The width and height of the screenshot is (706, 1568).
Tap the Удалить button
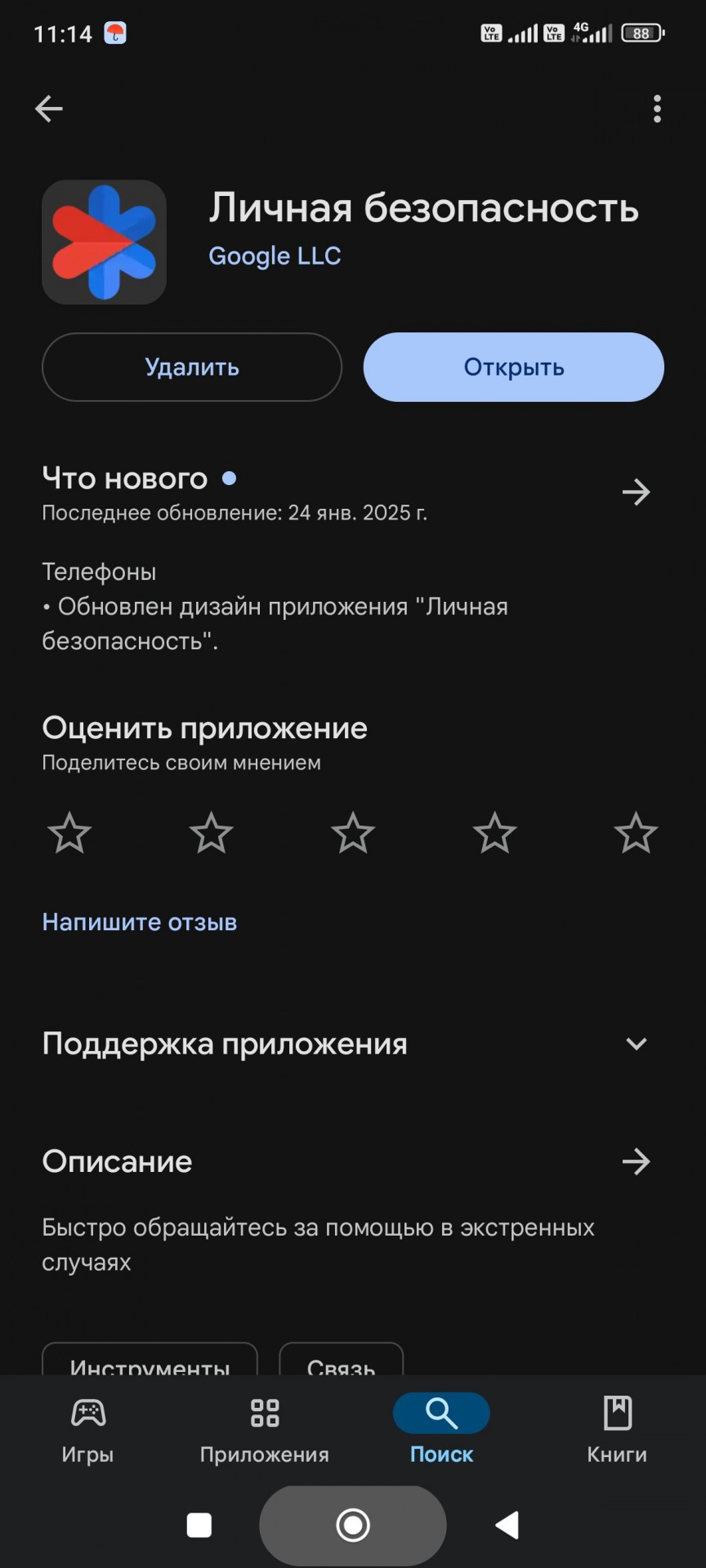pyautogui.click(x=192, y=367)
